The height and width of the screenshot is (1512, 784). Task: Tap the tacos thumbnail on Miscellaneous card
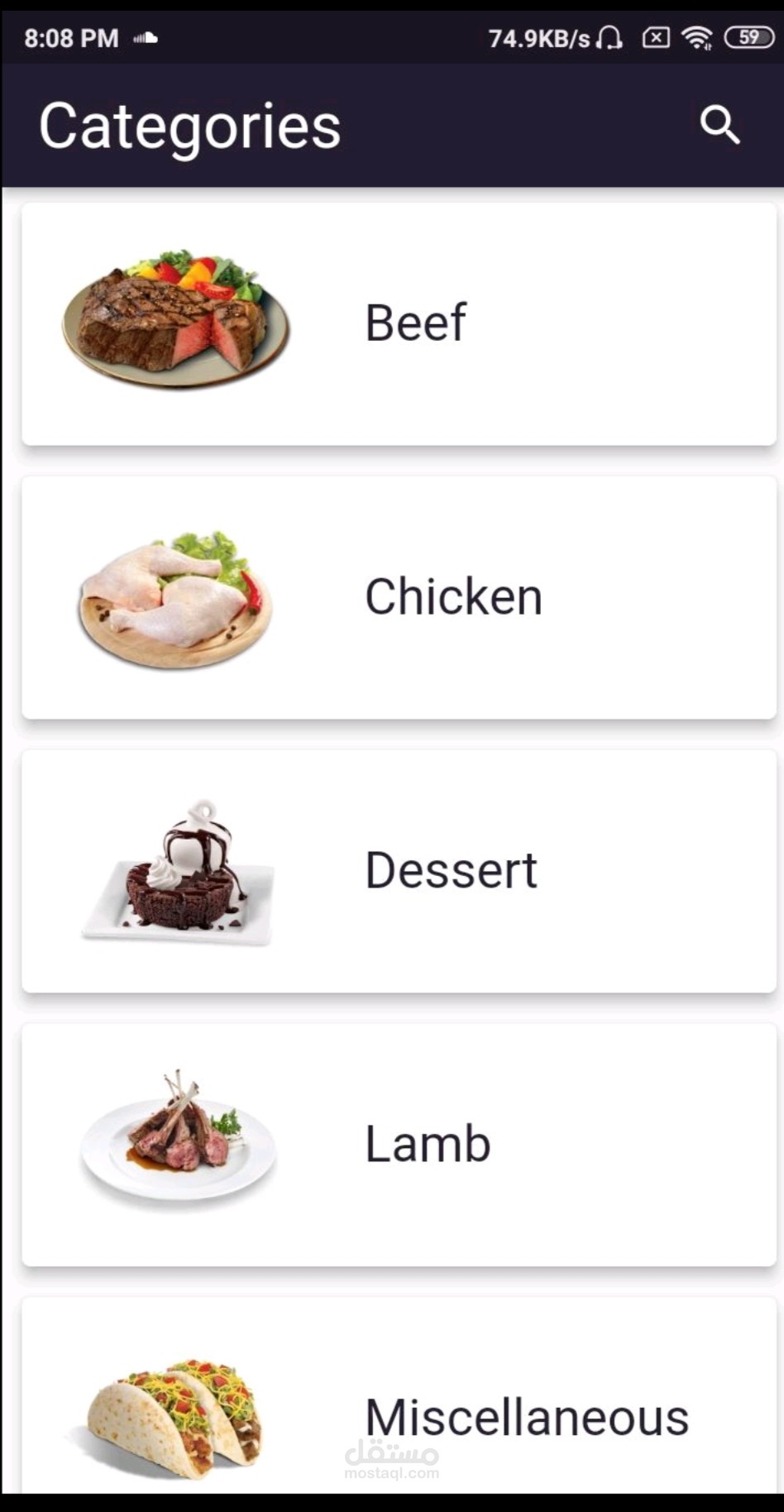click(x=174, y=1414)
